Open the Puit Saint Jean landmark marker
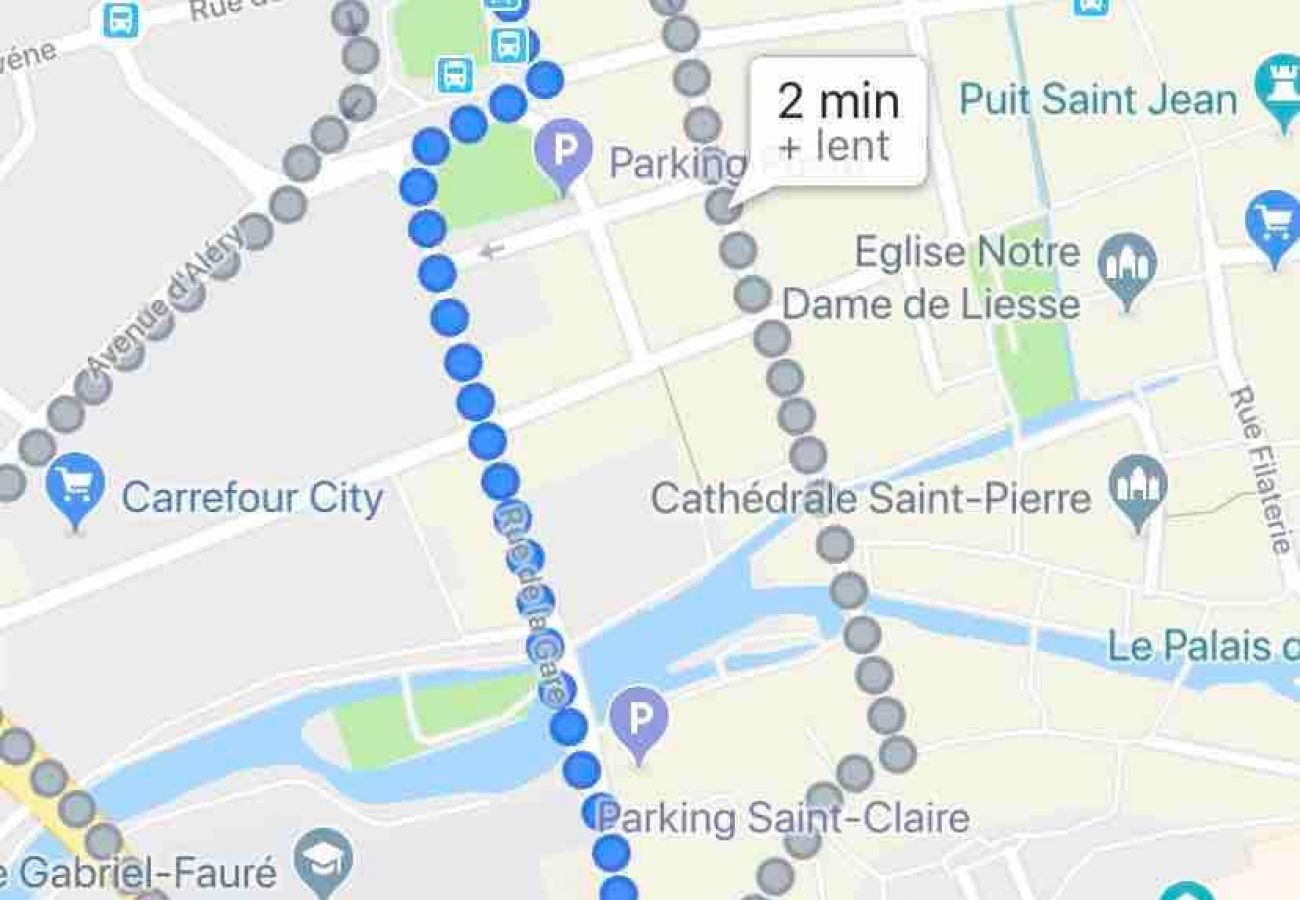 [x=1280, y=87]
